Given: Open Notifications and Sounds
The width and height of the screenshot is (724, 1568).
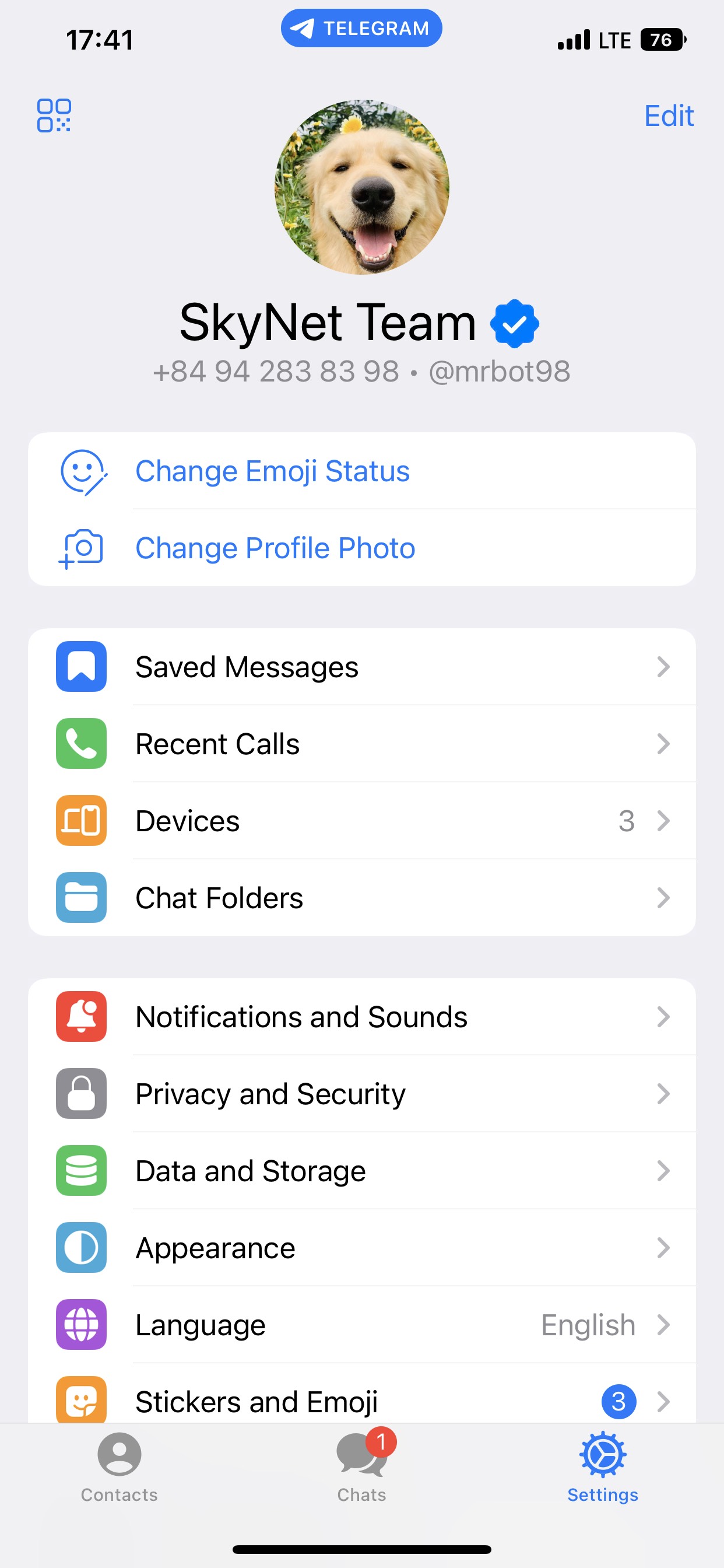Looking at the screenshot, I should tap(361, 1017).
